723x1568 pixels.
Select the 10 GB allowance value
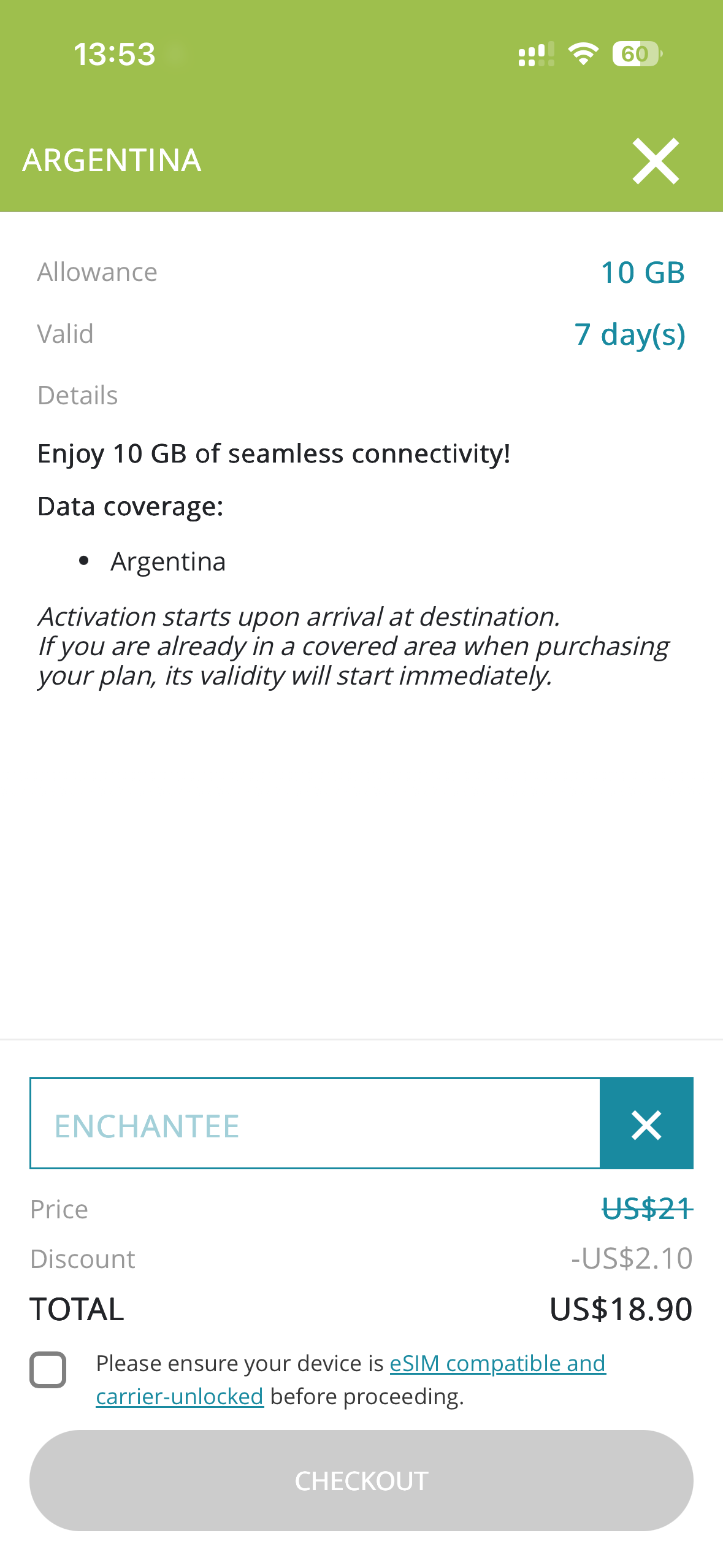pyautogui.click(x=641, y=272)
